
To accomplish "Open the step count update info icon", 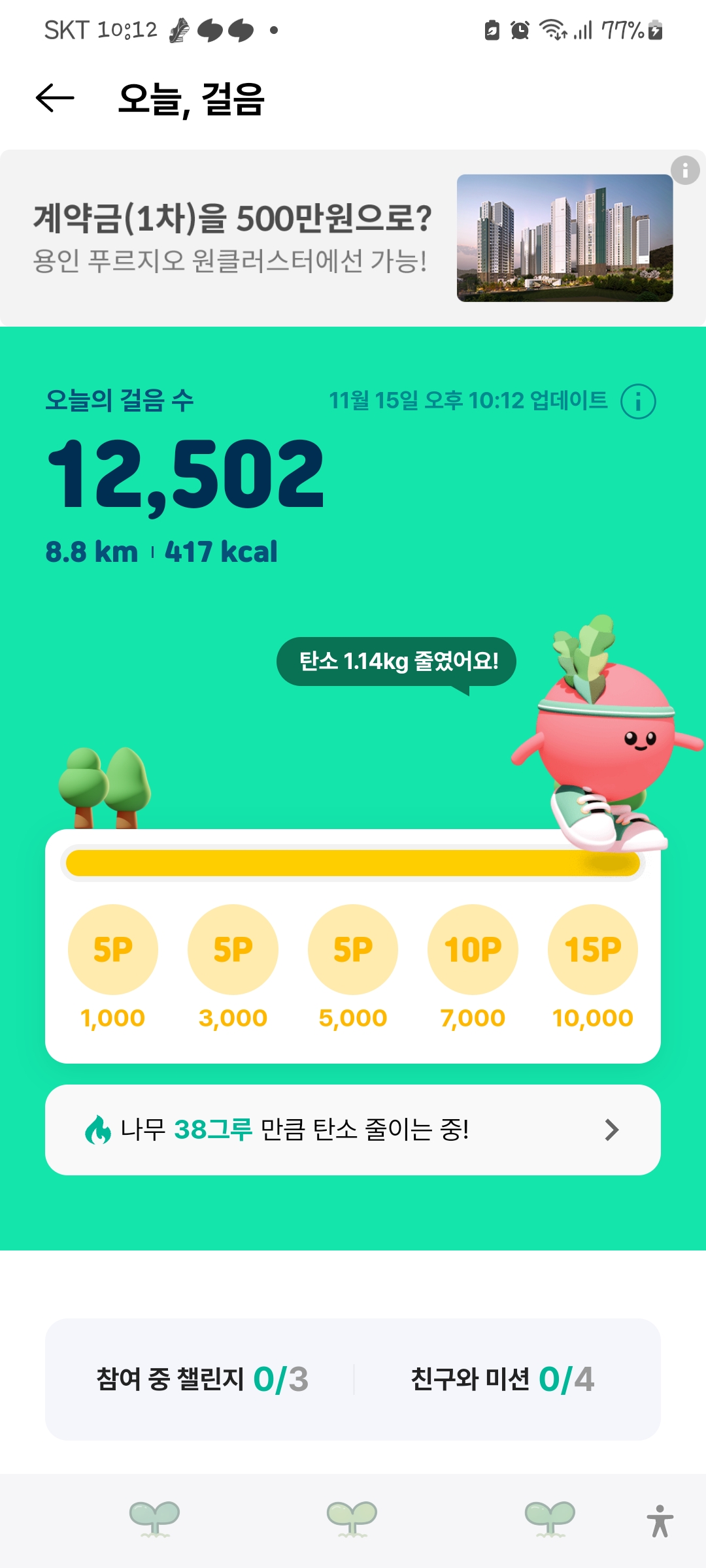I will pyautogui.click(x=637, y=401).
